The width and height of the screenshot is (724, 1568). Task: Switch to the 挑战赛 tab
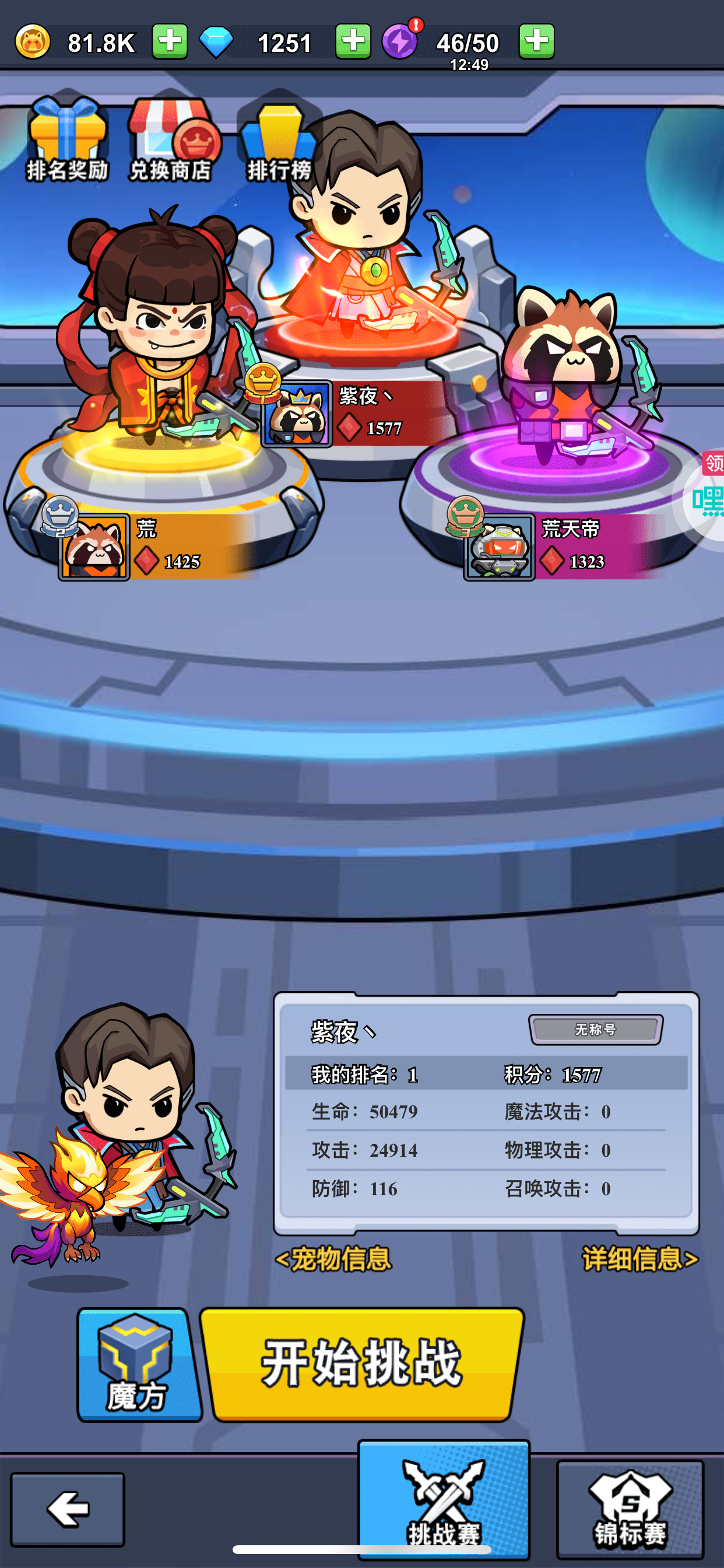[444, 1500]
